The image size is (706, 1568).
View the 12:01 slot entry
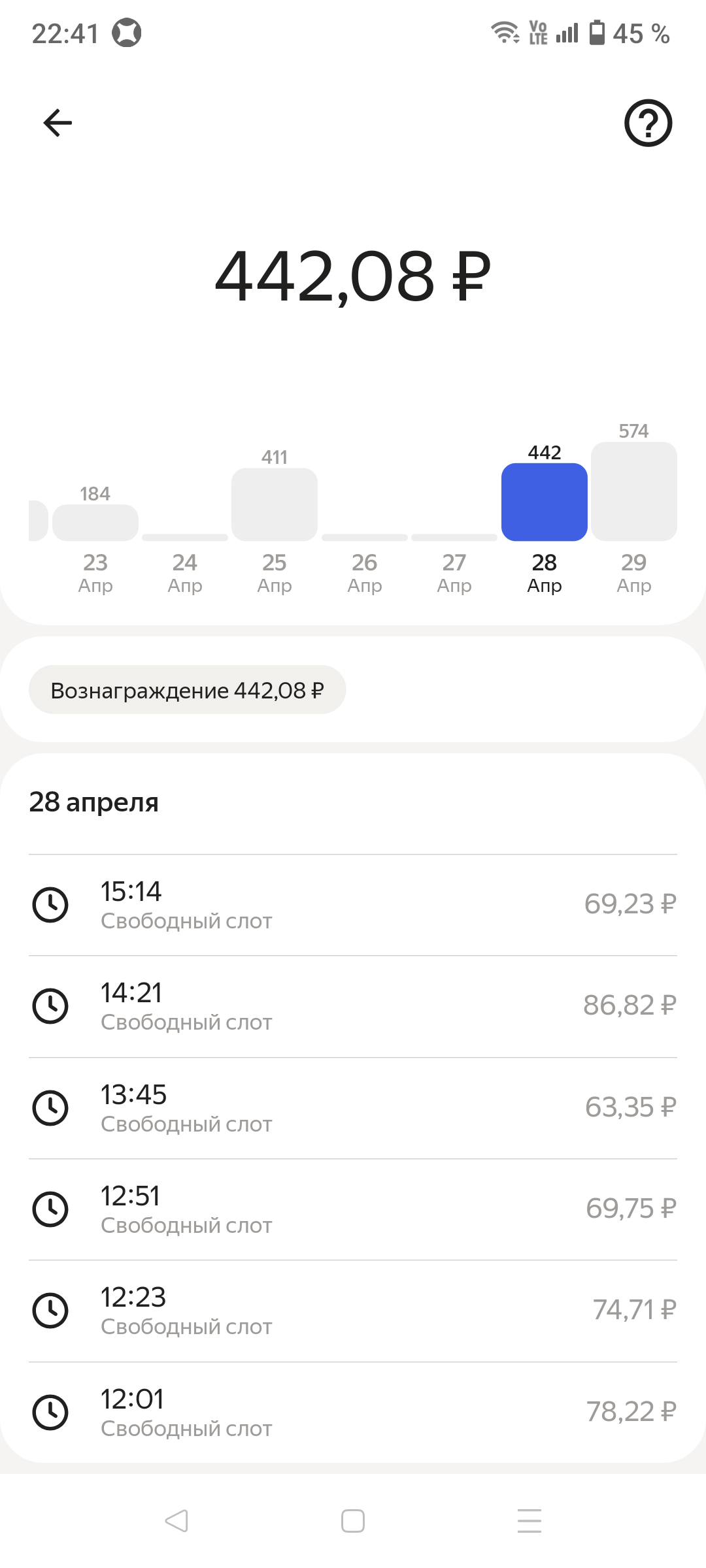click(353, 1413)
